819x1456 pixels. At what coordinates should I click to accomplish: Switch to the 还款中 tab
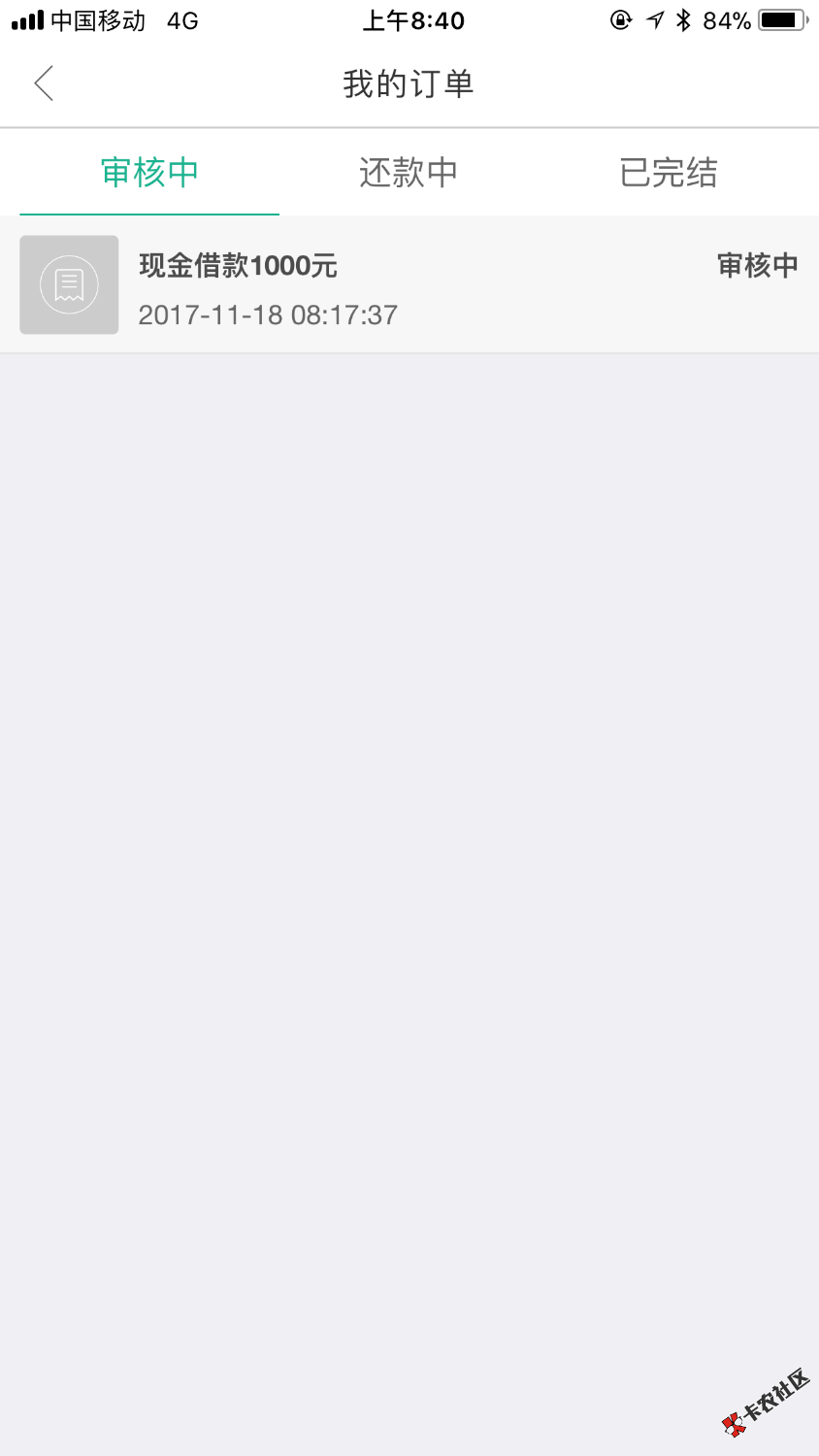(x=409, y=173)
